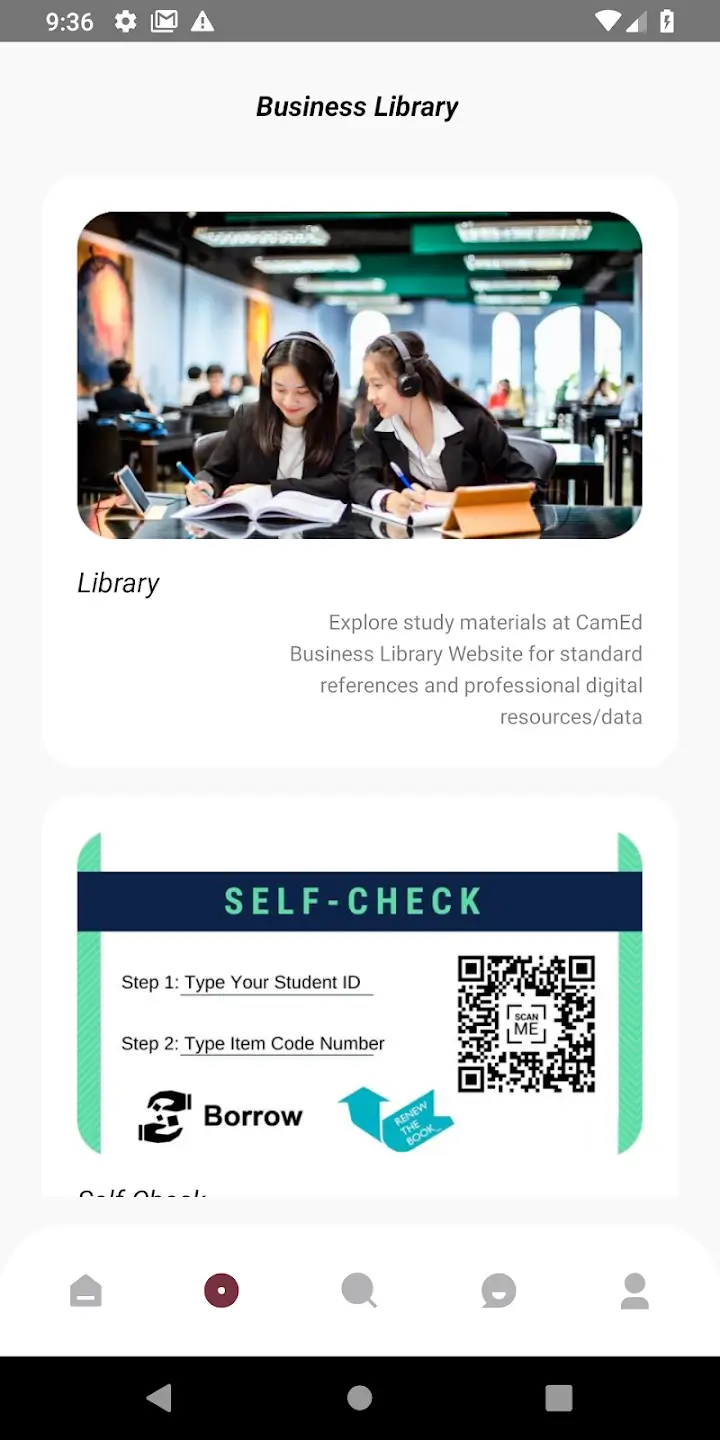Switch to the search tab
720x1440 pixels.
pos(359,1291)
